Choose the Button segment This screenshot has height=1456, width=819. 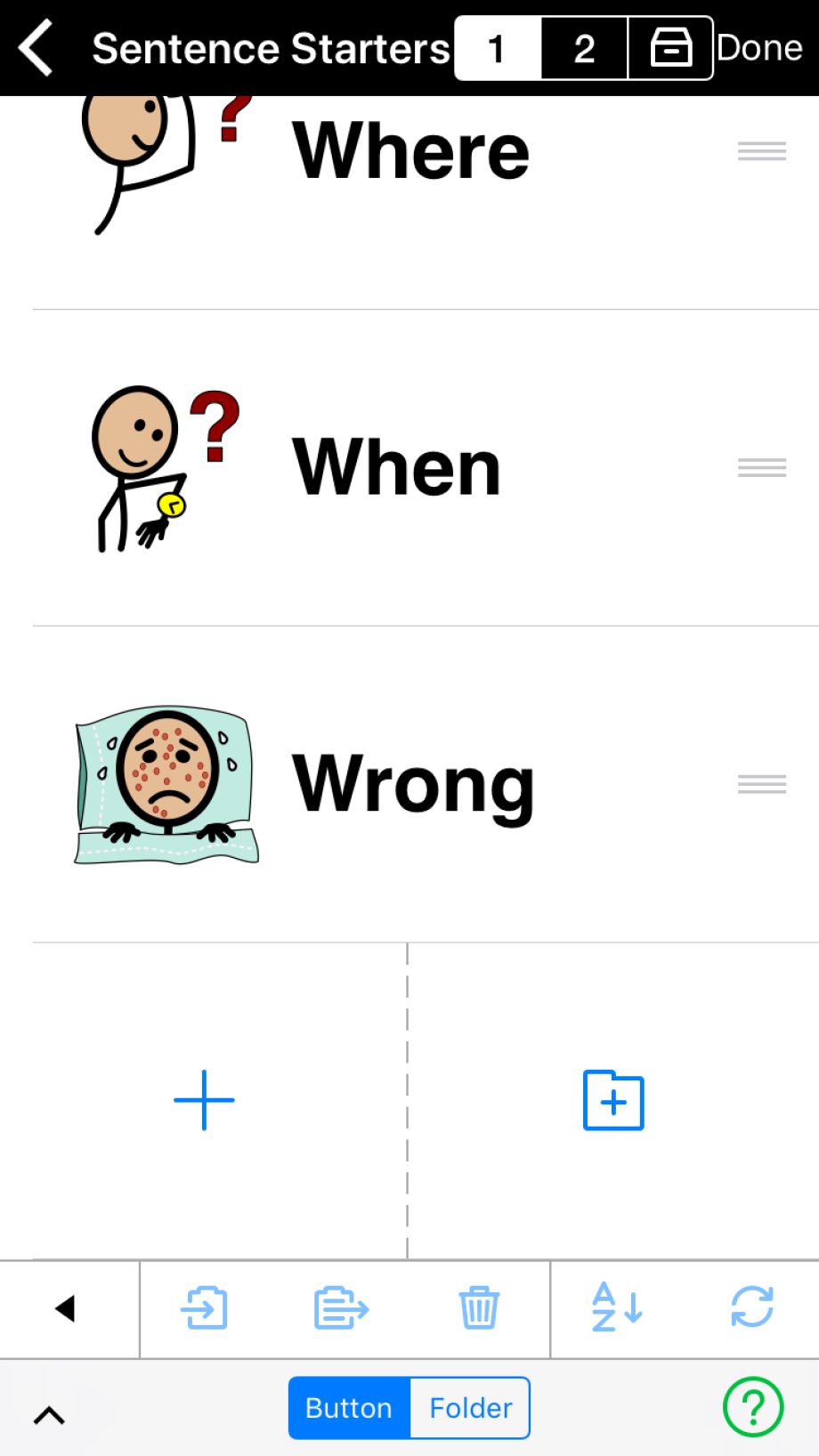tap(349, 1408)
